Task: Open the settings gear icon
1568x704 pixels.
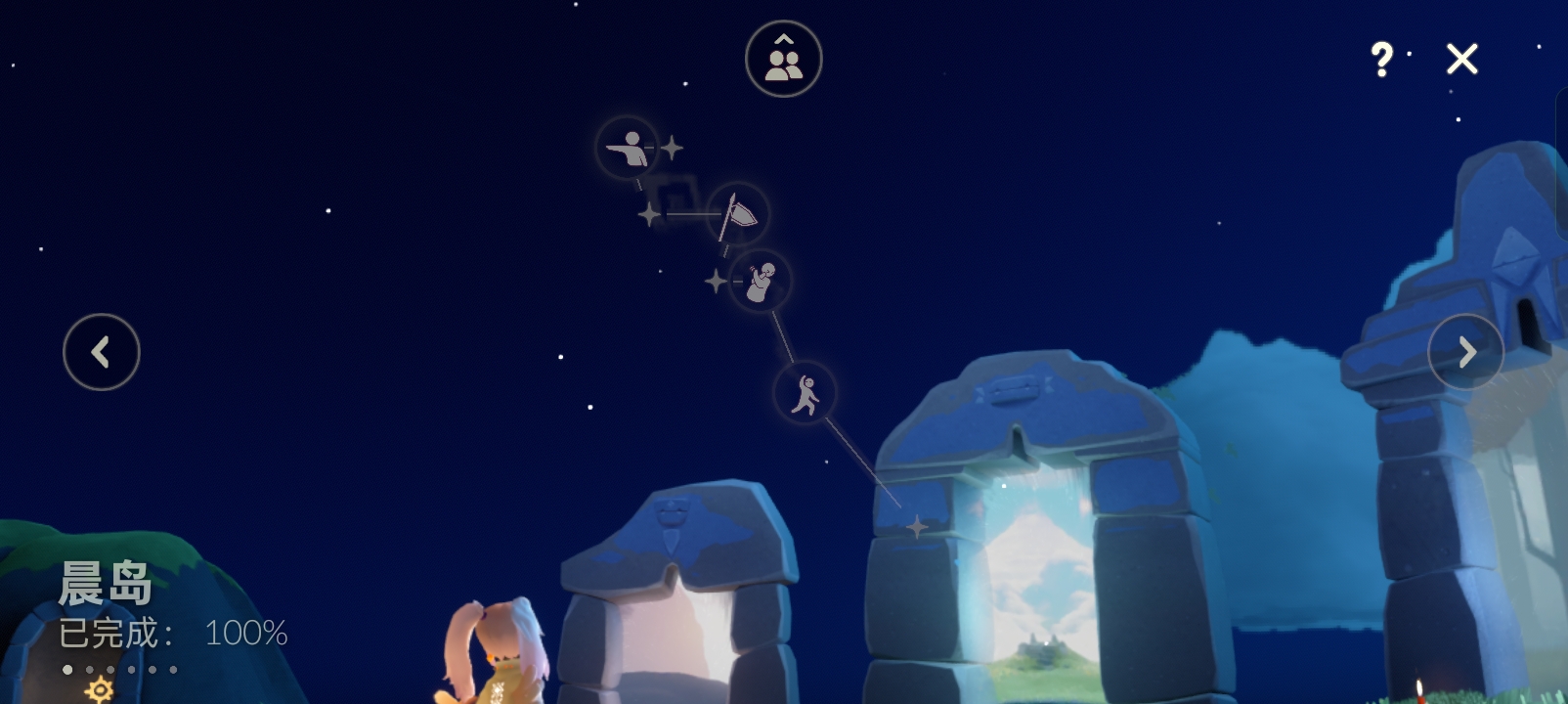Action: click(99, 690)
